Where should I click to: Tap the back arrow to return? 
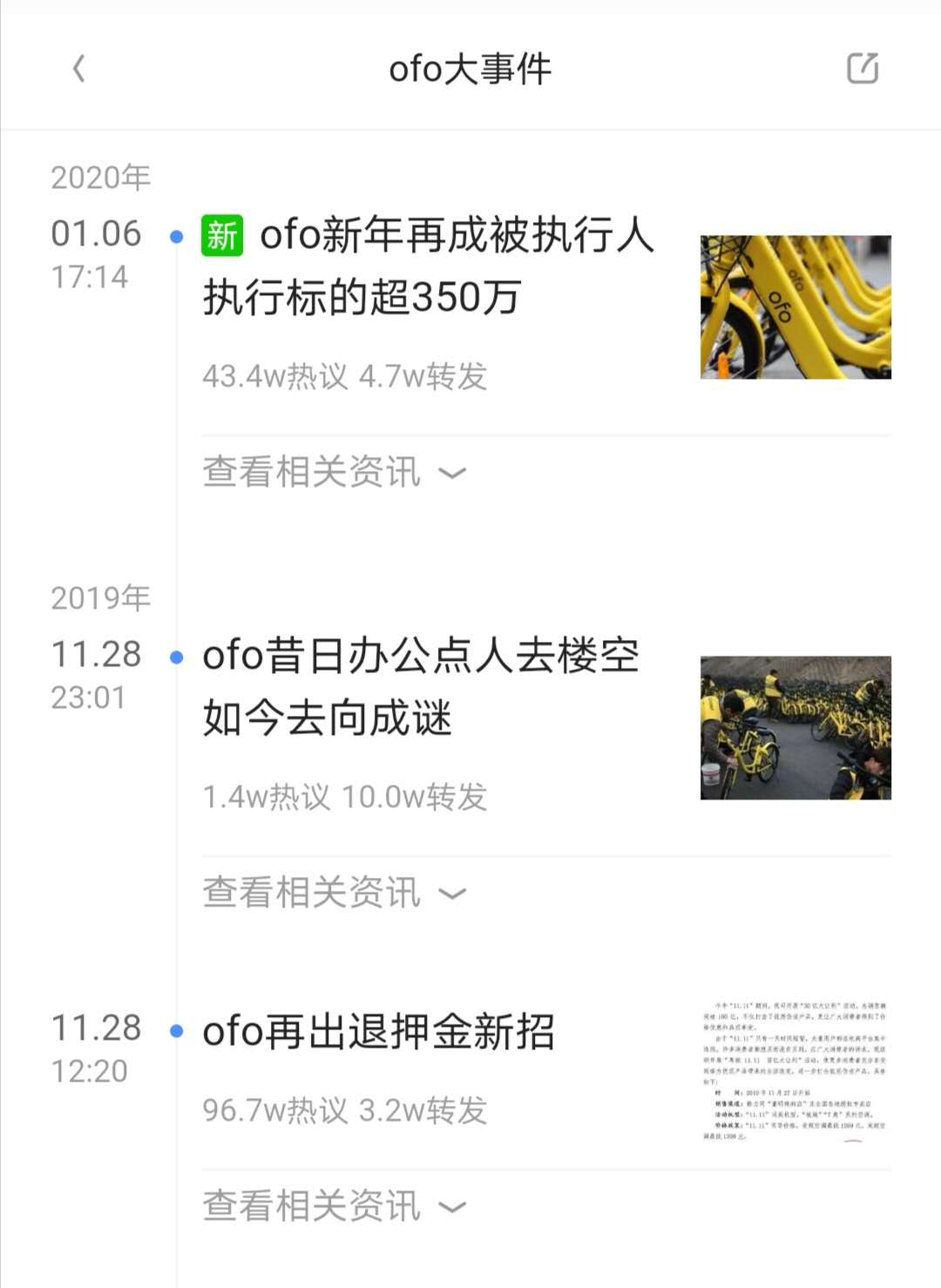click(79, 69)
